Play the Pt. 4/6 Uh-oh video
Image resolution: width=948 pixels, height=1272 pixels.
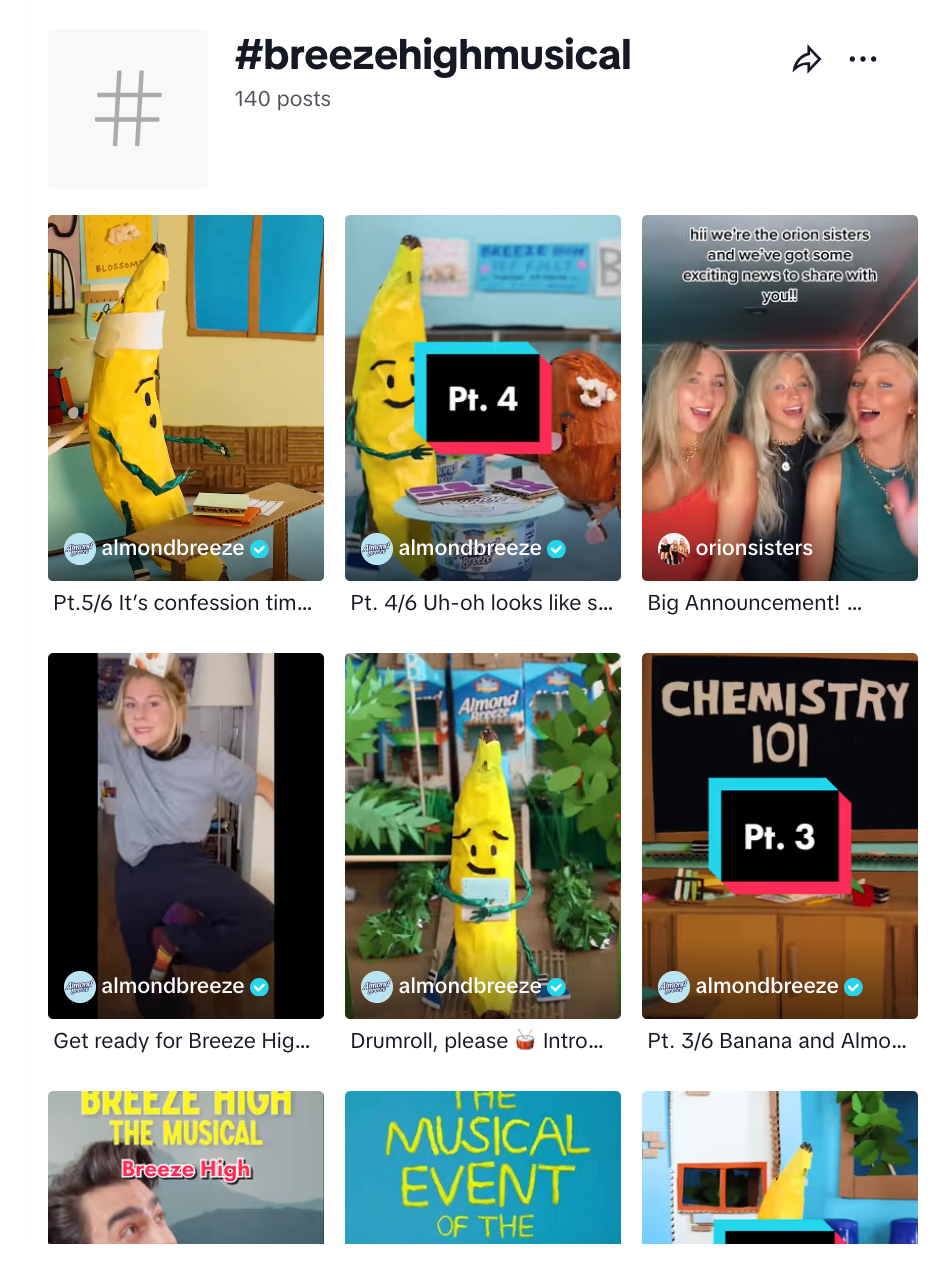(483, 398)
